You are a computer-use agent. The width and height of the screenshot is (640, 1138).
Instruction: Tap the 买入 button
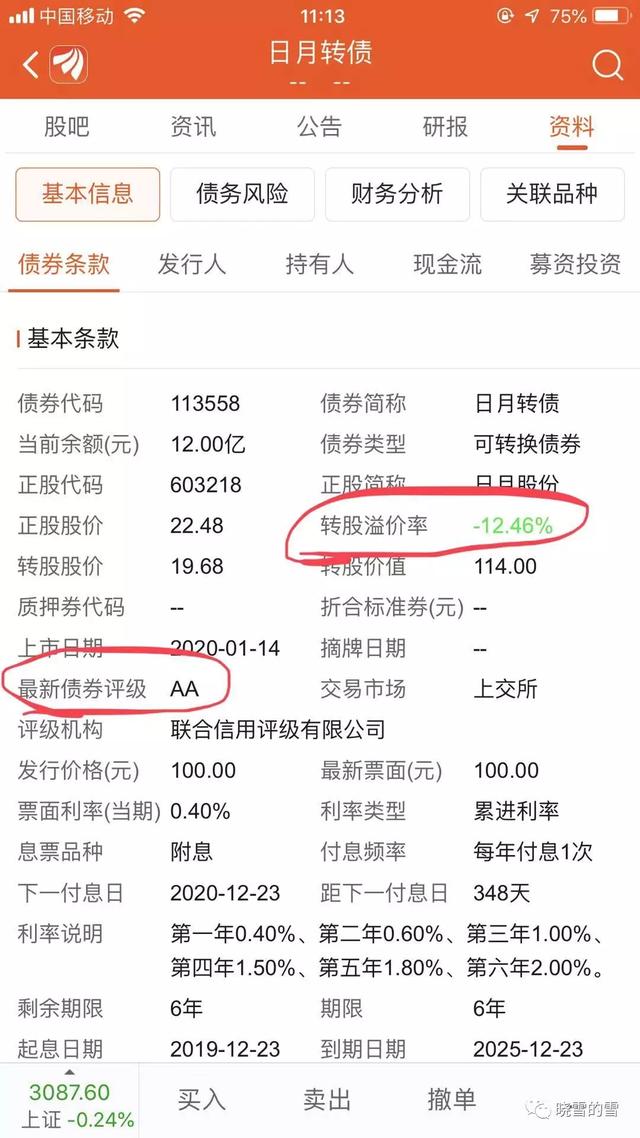(x=201, y=1100)
